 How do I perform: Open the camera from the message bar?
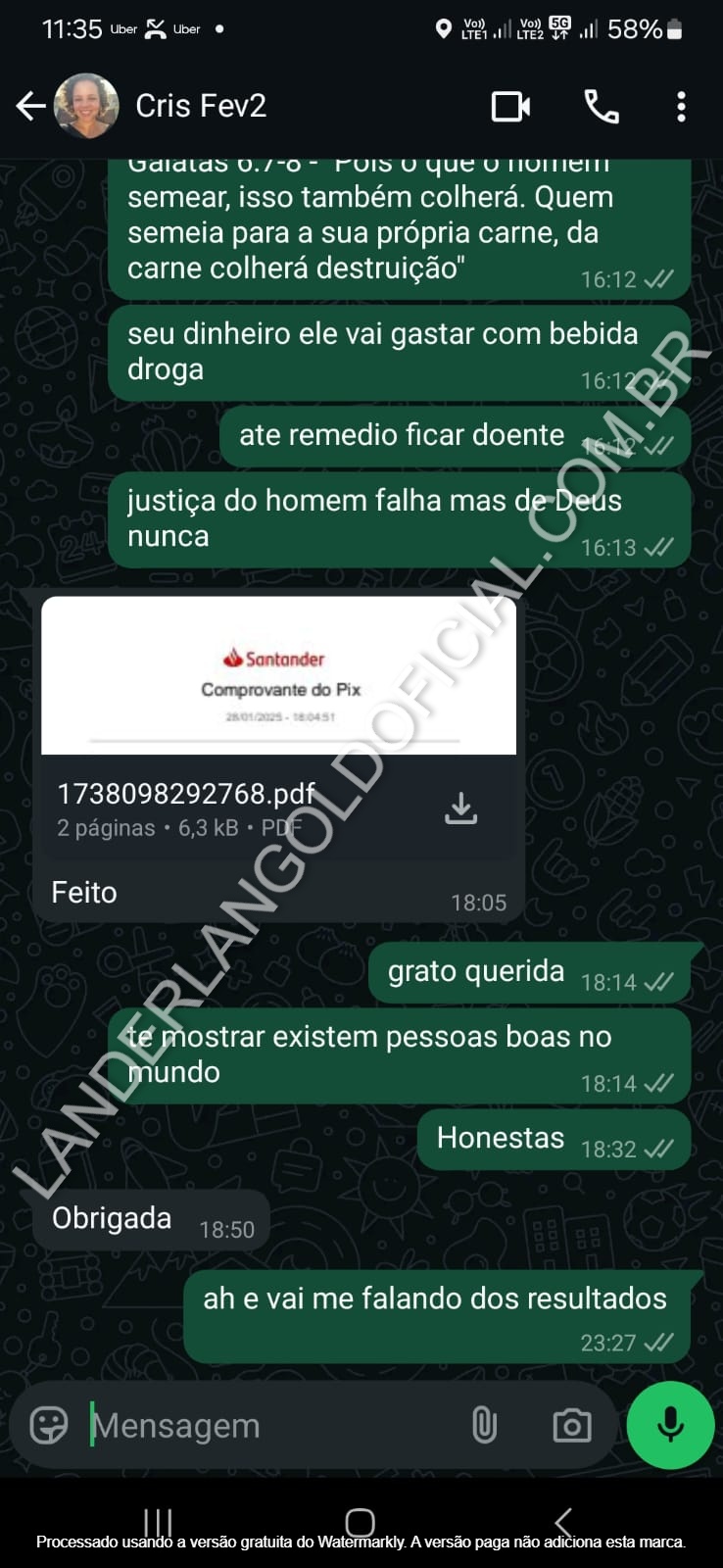571,1425
